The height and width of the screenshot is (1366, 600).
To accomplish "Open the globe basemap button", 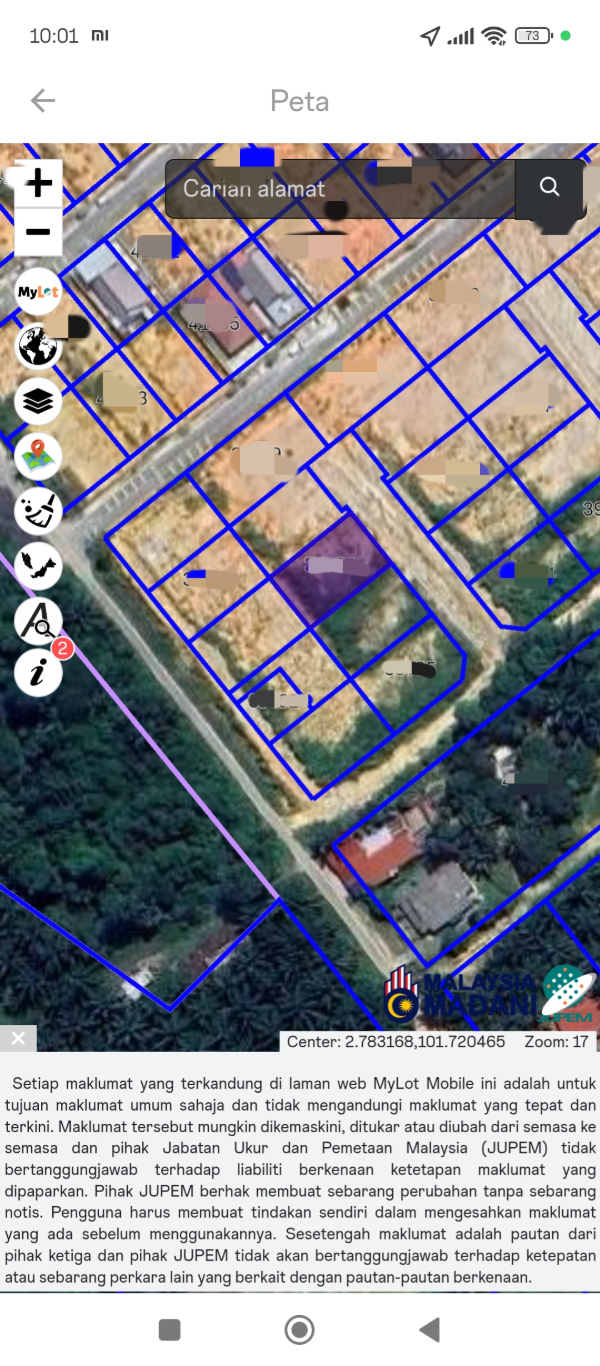I will pos(38,347).
